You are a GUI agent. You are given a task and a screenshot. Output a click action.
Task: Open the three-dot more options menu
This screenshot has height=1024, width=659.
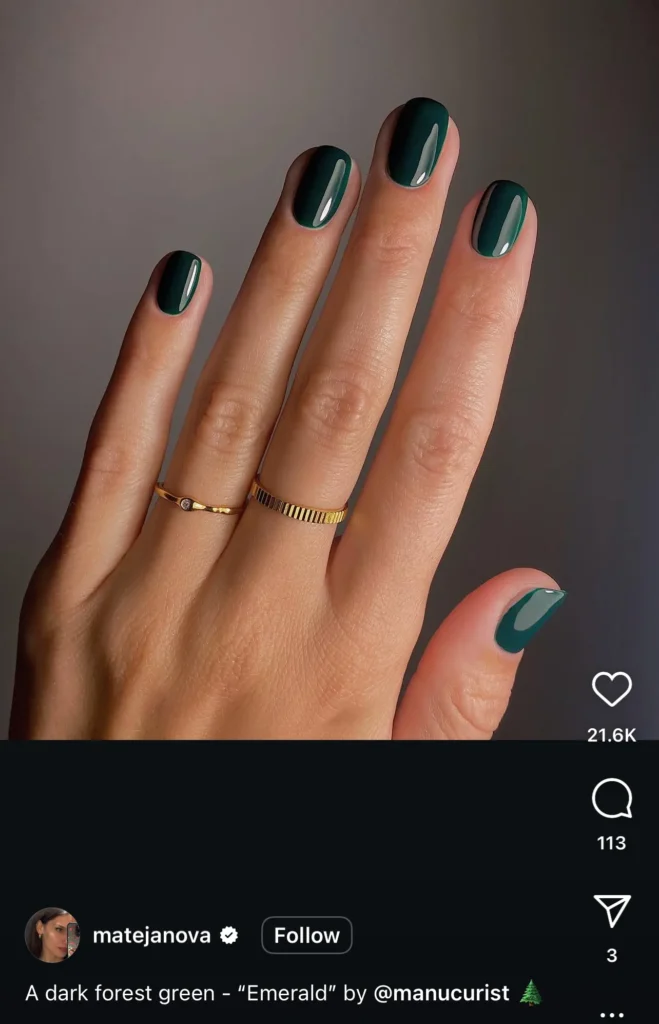(611, 1014)
